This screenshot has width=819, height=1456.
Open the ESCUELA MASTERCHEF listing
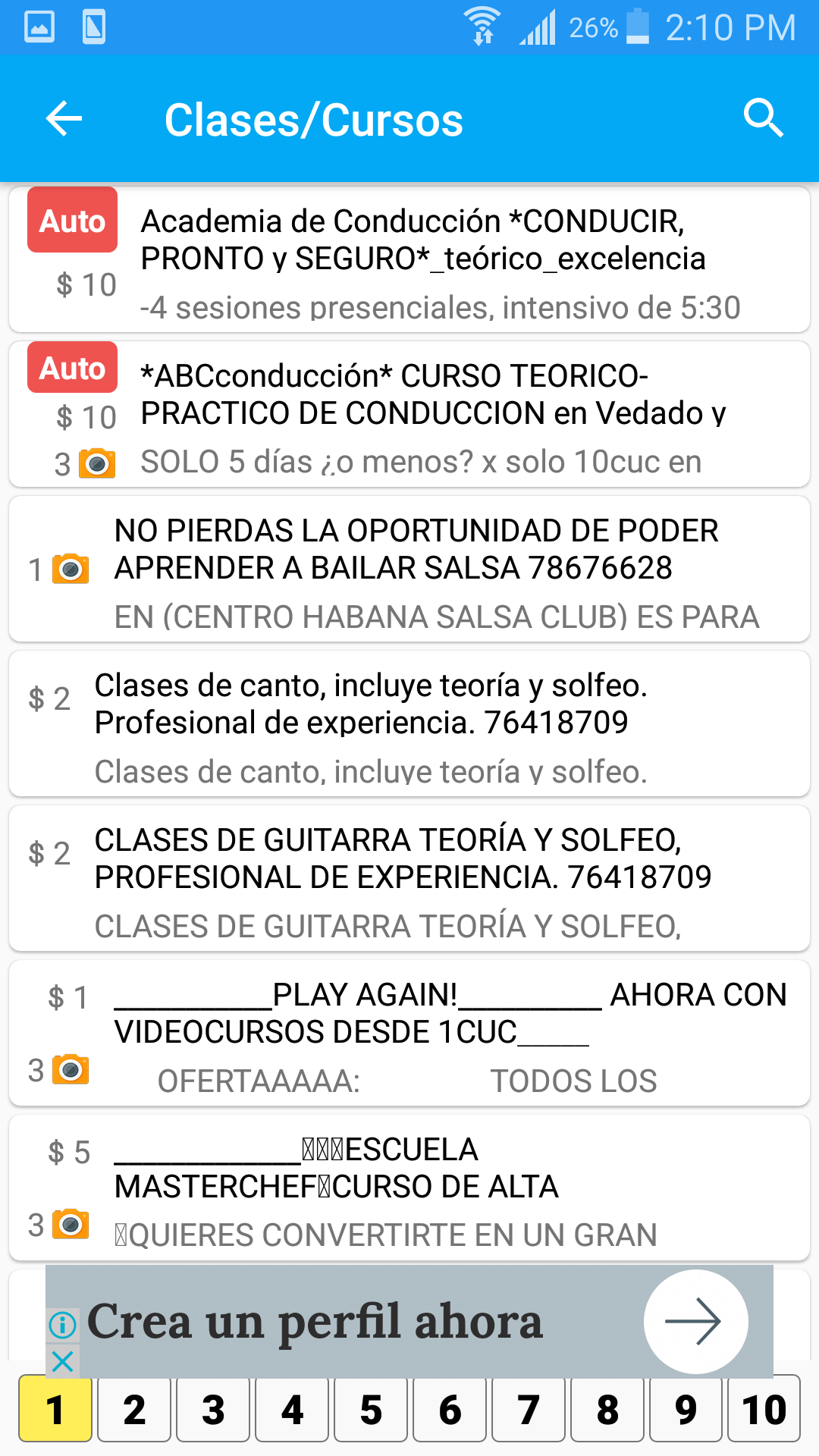tap(409, 1188)
